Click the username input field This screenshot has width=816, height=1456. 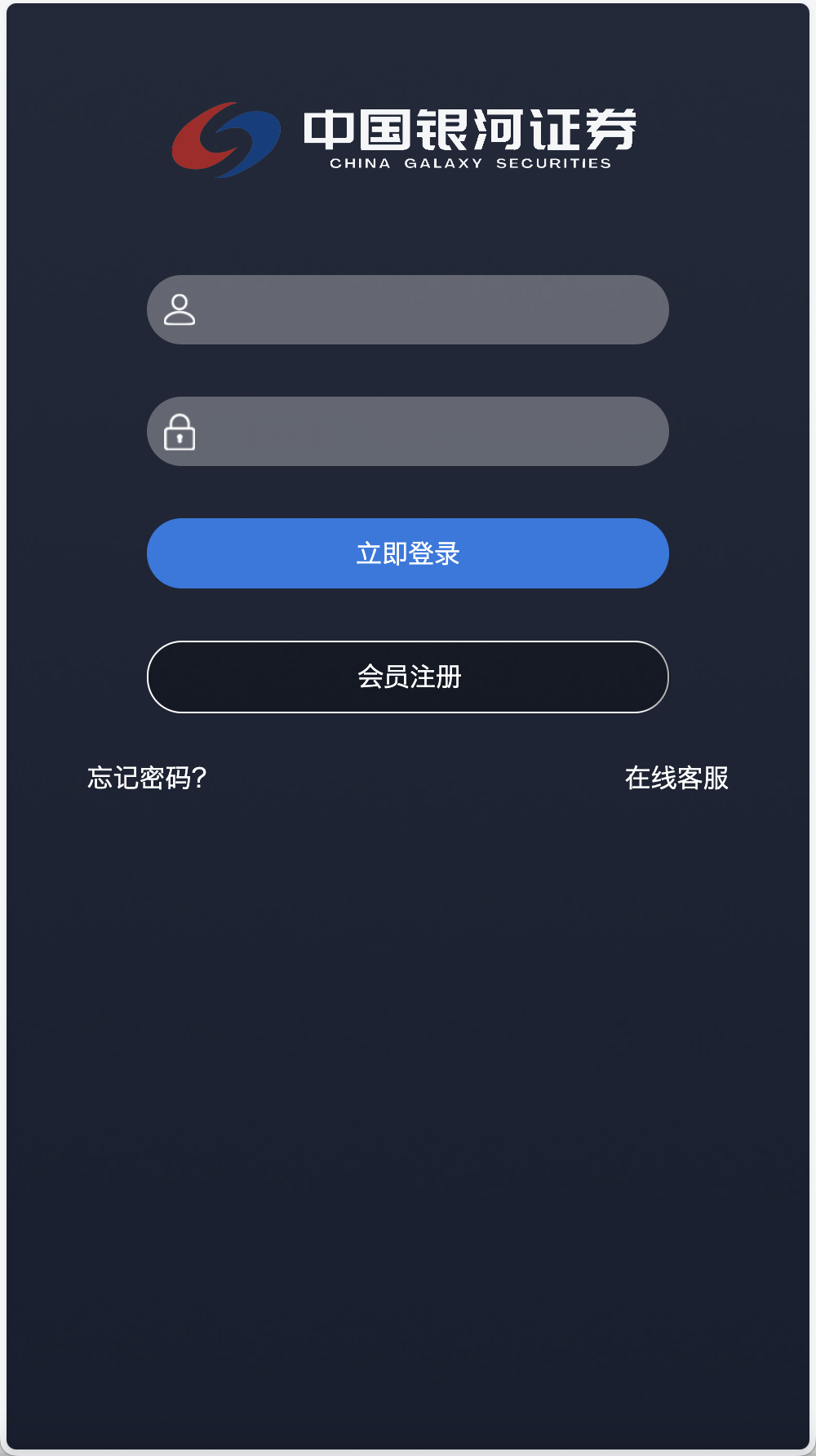424,309
